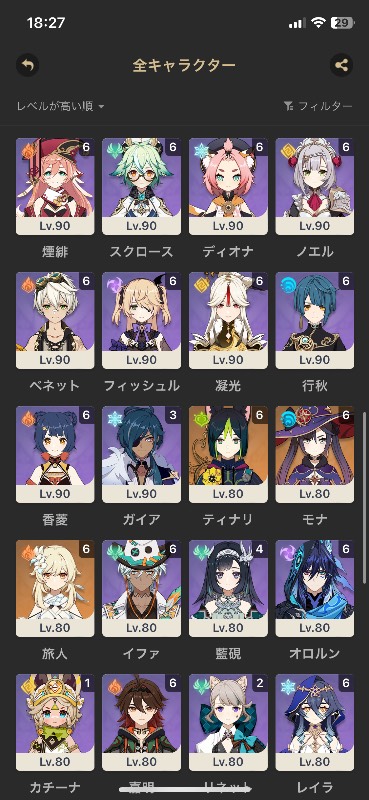Open the 煙緋 character card
This screenshot has height=800, width=369.
click(55, 186)
